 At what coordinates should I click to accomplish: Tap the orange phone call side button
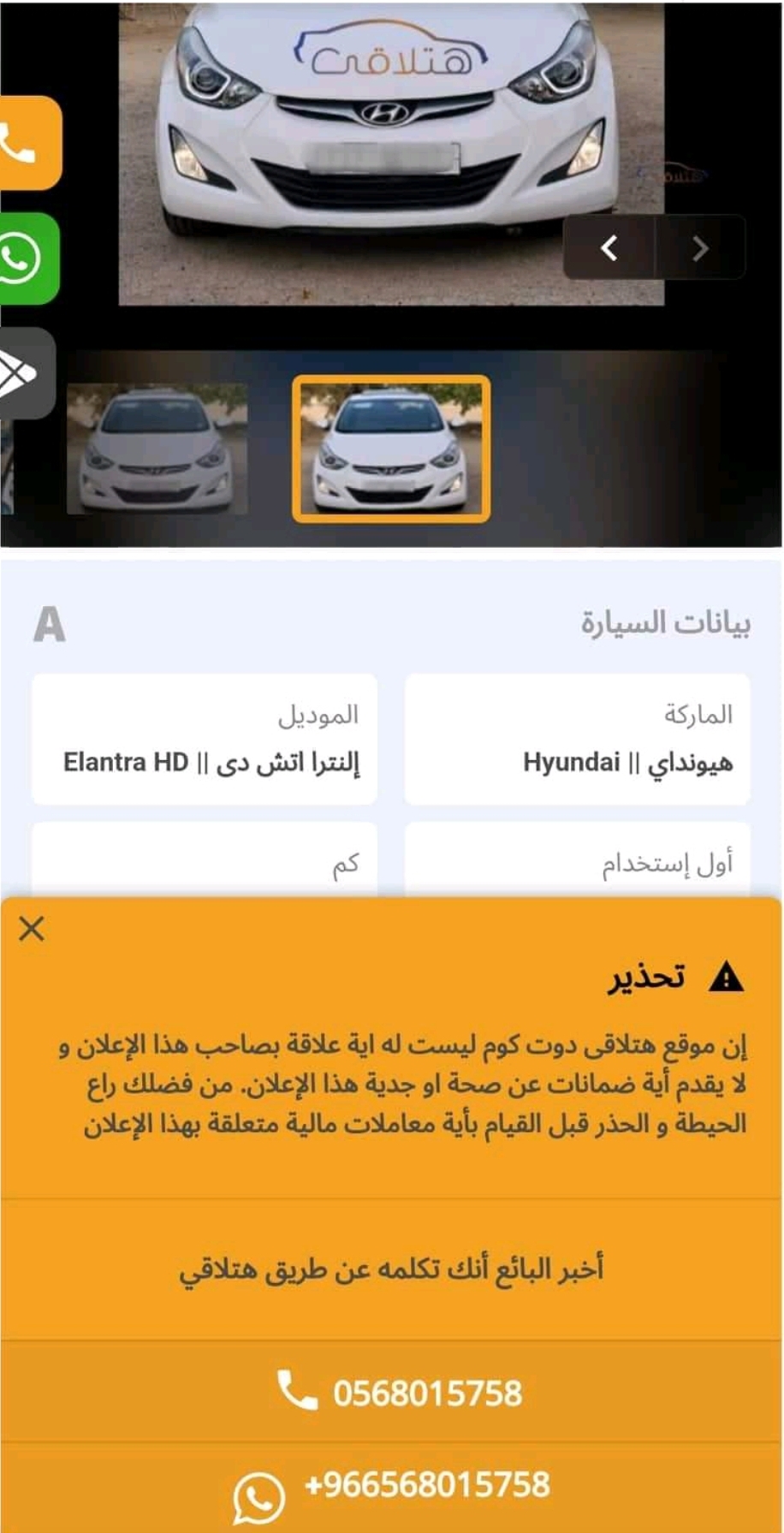pyautogui.click(x=30, y=143)
